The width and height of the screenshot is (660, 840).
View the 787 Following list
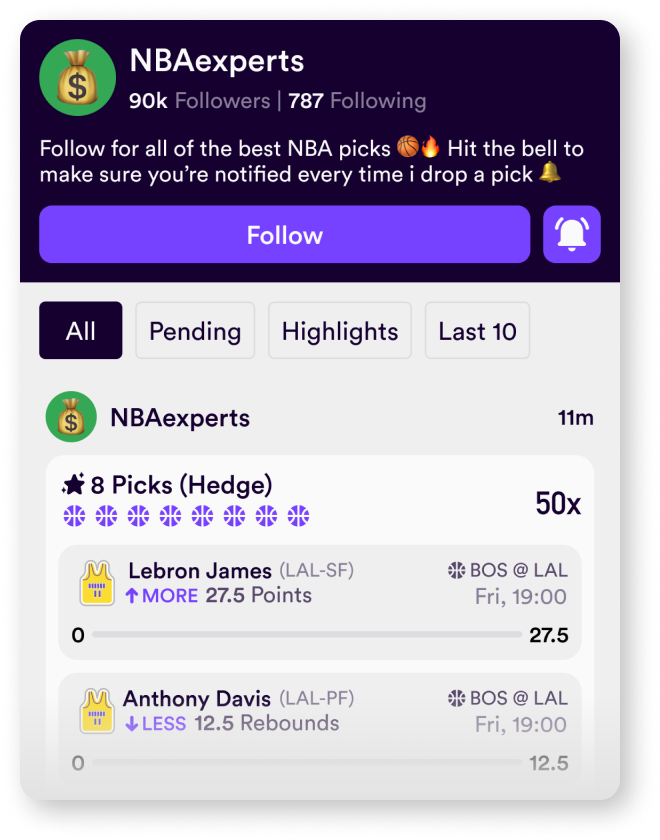coord(358,101)
